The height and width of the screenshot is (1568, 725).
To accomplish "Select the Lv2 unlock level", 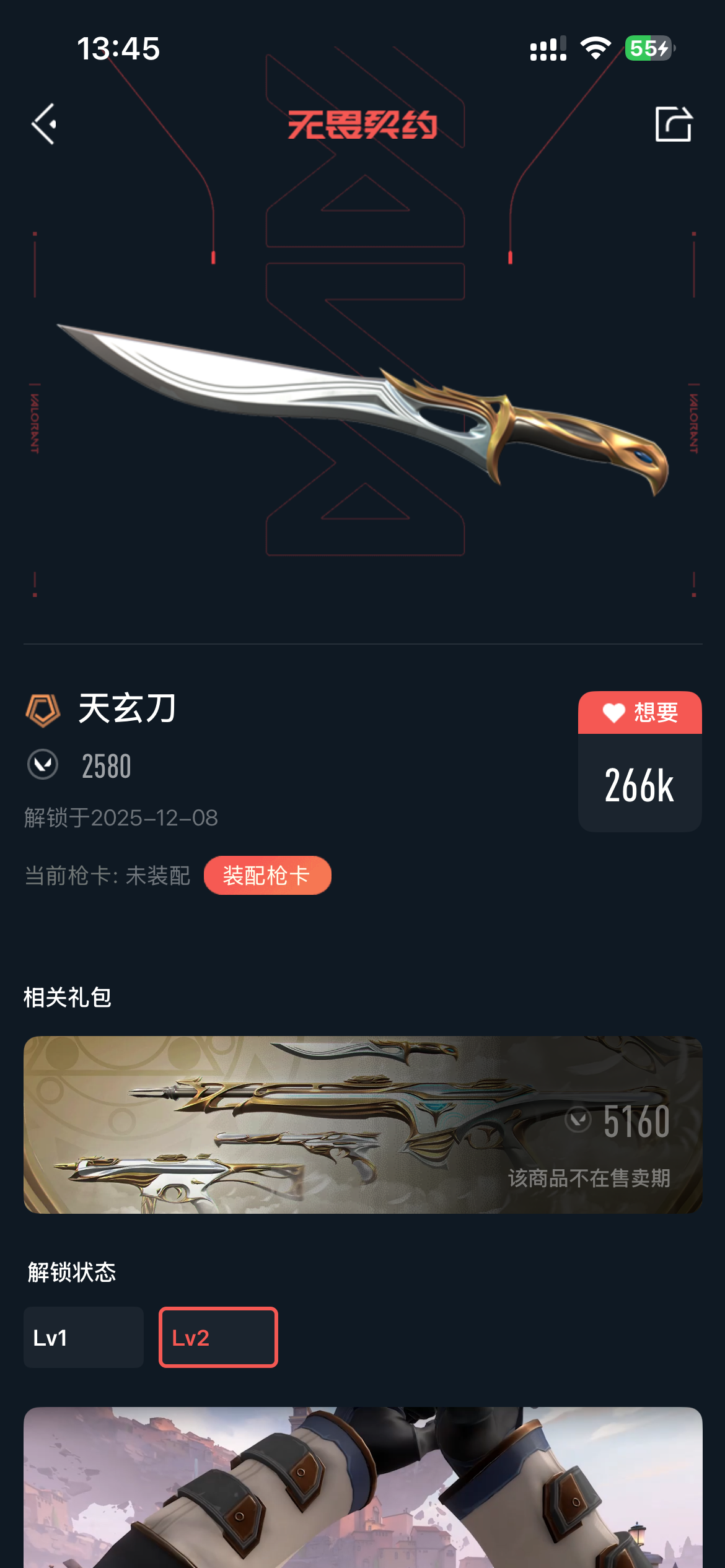I will (218, 1338).
